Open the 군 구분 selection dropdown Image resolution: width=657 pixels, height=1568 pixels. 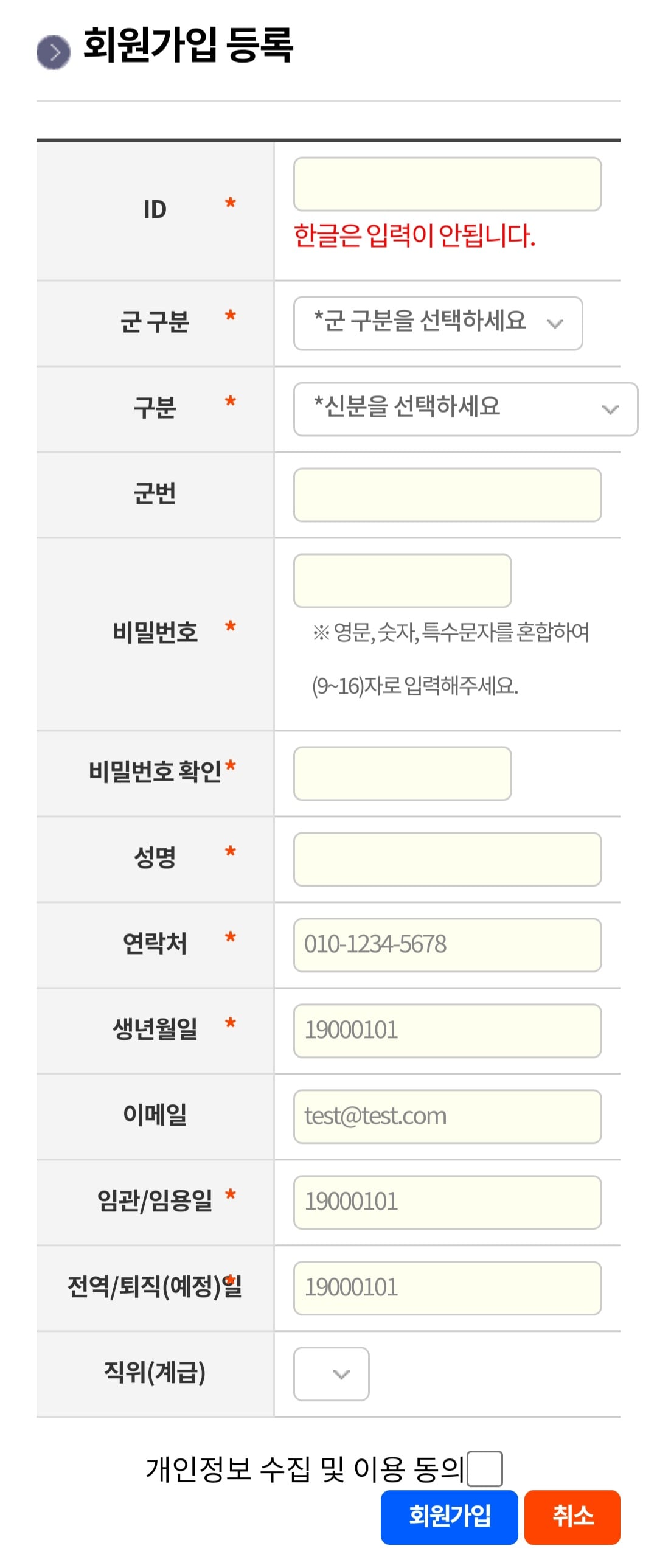(437, 323)
